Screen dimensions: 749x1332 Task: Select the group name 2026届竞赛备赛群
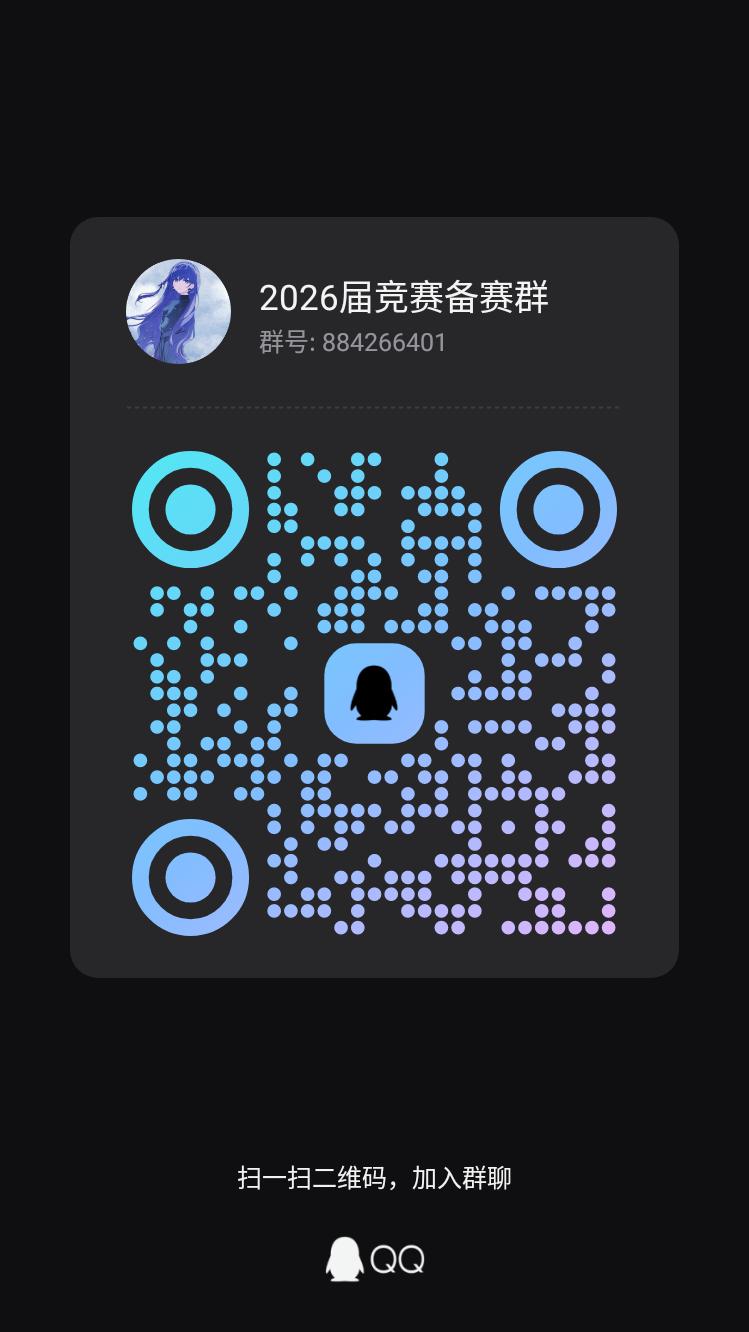(x=404, y=296)
